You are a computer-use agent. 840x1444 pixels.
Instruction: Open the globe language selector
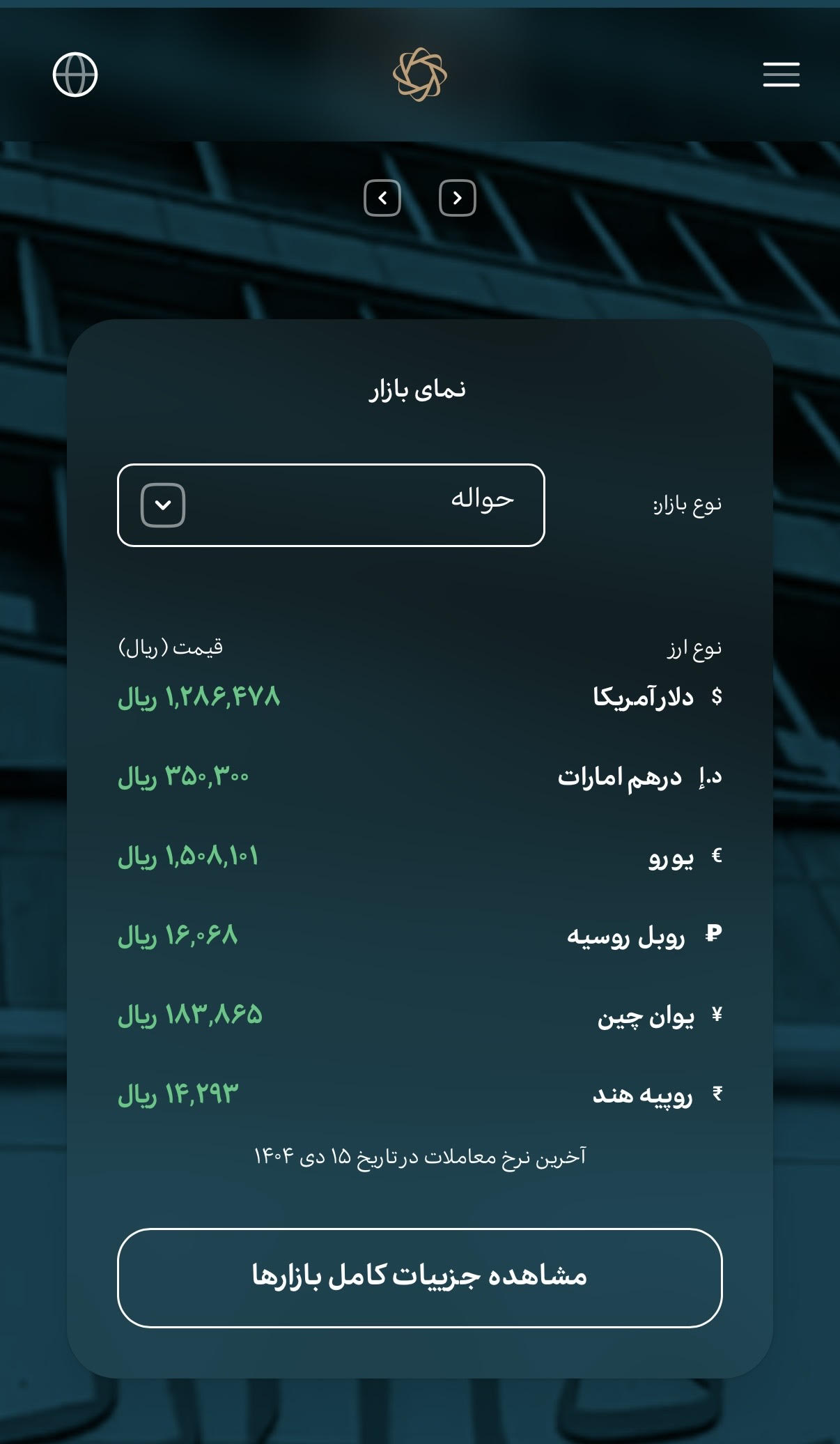75,75
